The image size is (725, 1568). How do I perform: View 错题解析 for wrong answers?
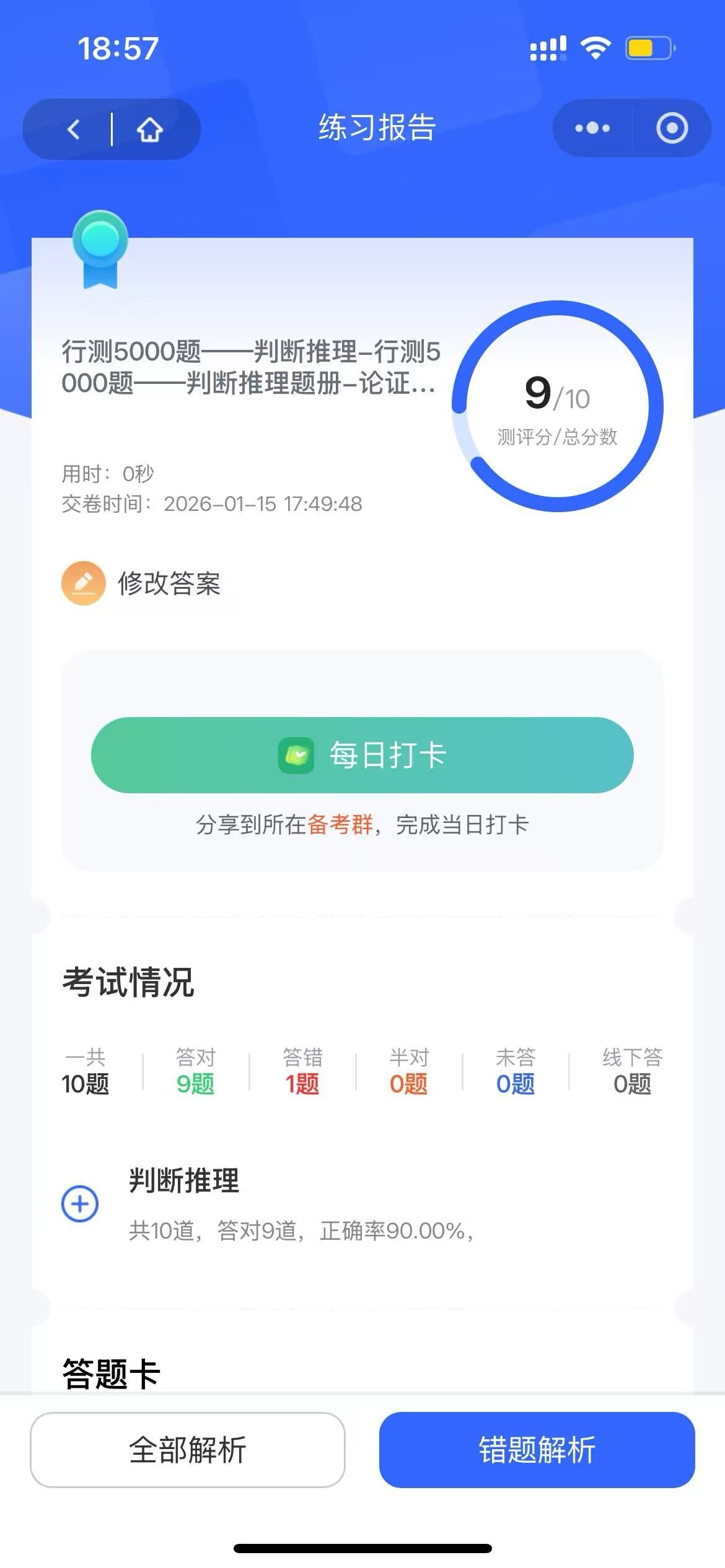(537, 1450)
